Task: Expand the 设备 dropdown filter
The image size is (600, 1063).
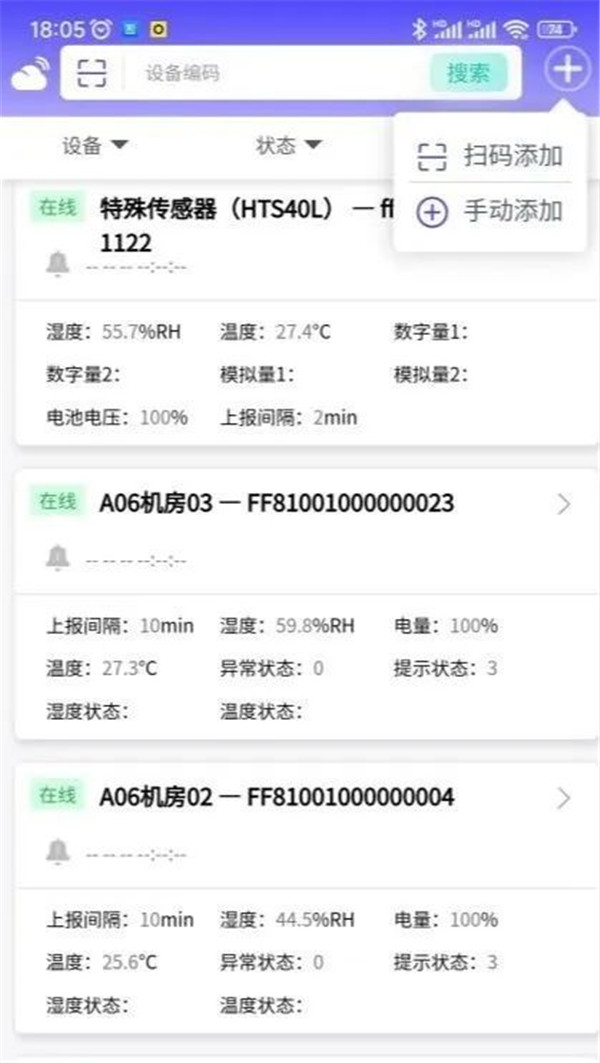Action: click(95, 145)
